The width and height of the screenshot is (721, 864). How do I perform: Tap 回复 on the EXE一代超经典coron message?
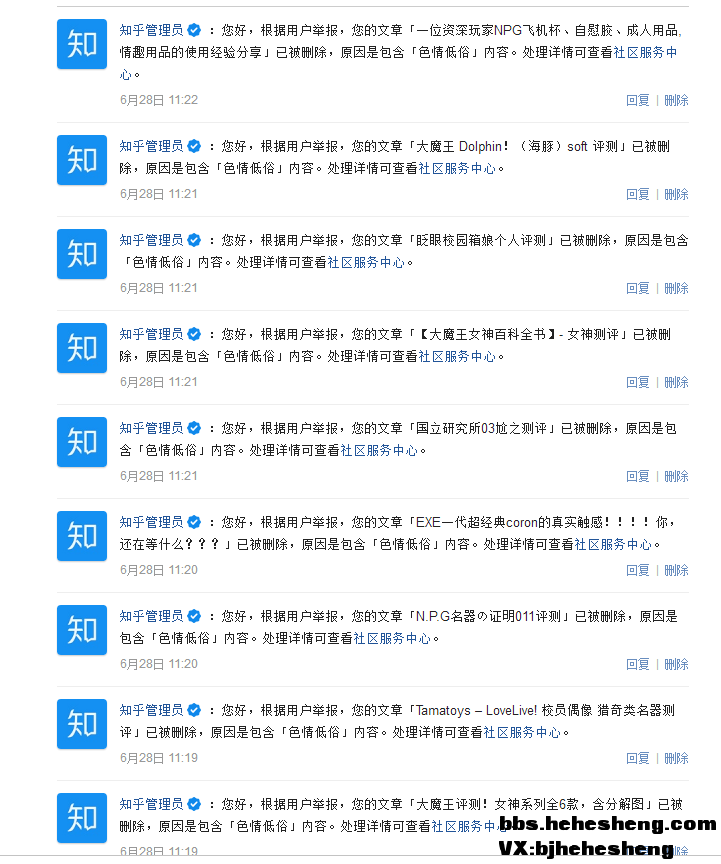pyautogui.click(x=637, y=570)
